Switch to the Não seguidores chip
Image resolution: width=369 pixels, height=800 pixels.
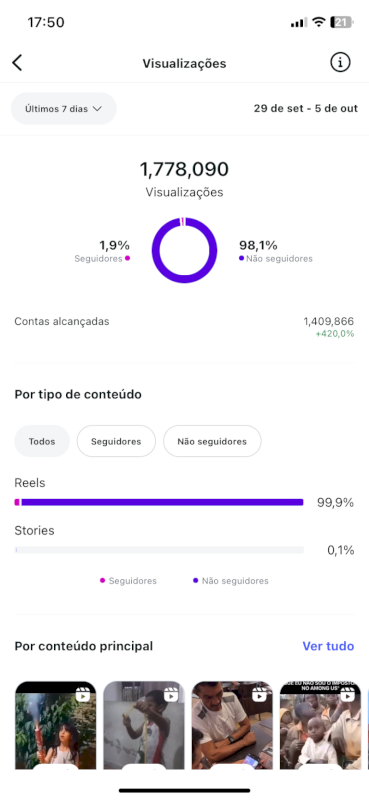[x=212, y=441]
